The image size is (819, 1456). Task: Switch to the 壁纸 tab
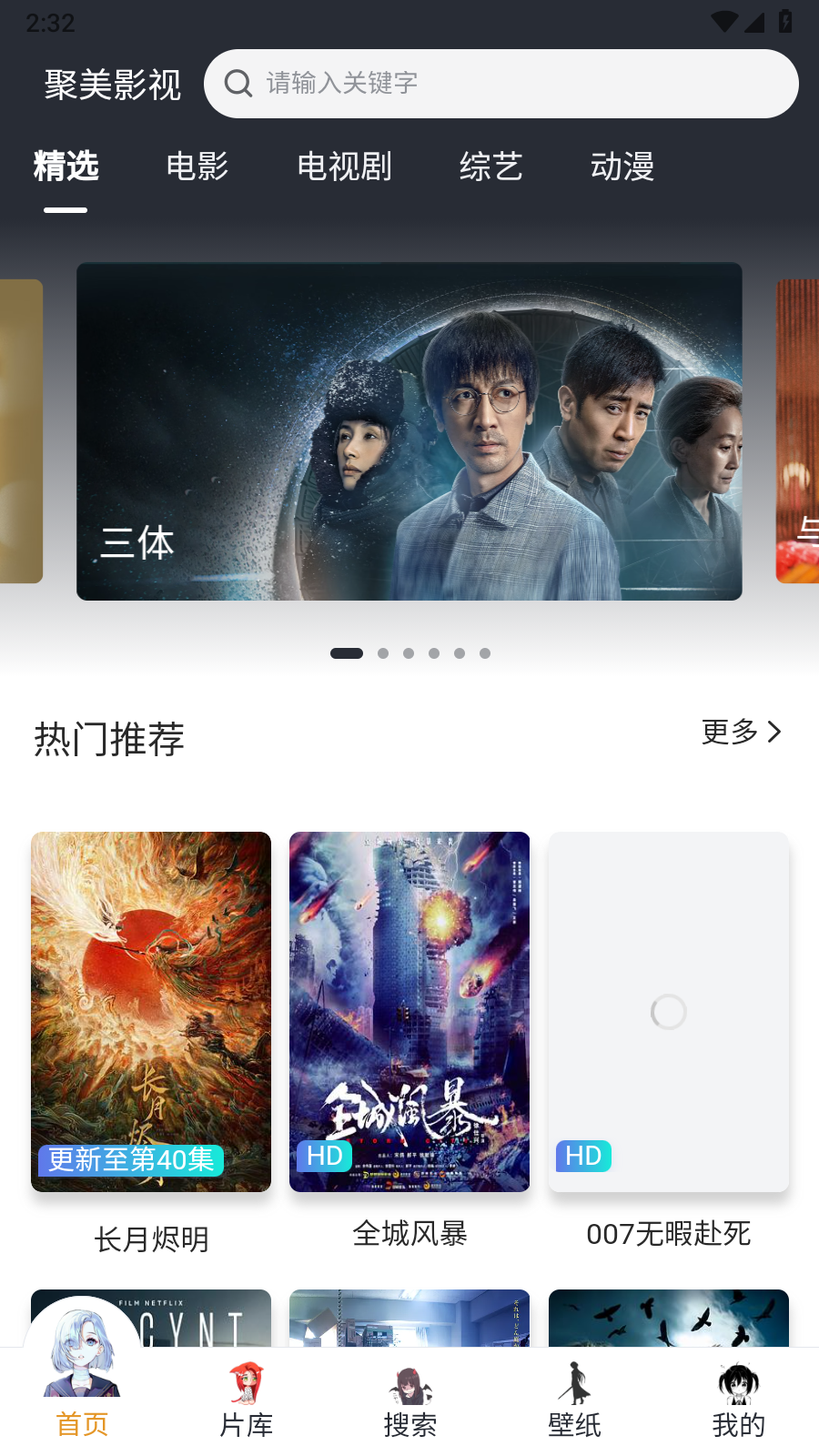574,1401
